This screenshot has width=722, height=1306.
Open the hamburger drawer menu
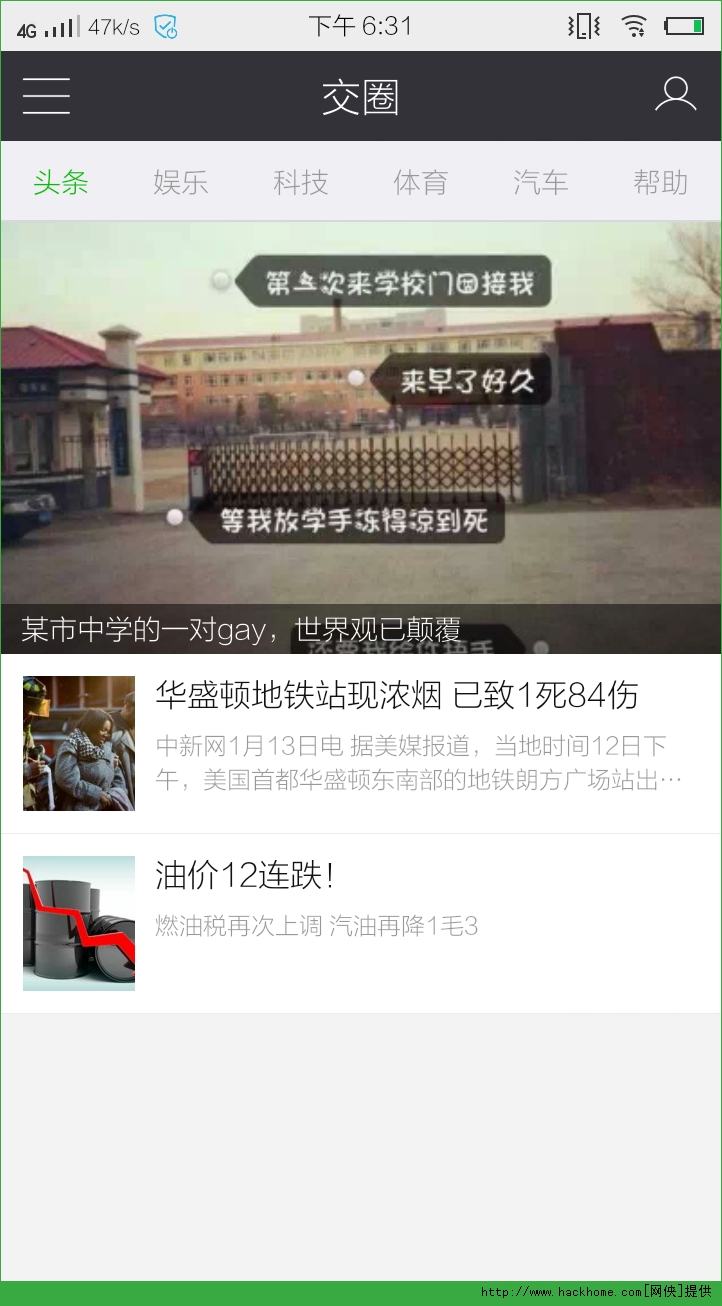pos(46,97)
